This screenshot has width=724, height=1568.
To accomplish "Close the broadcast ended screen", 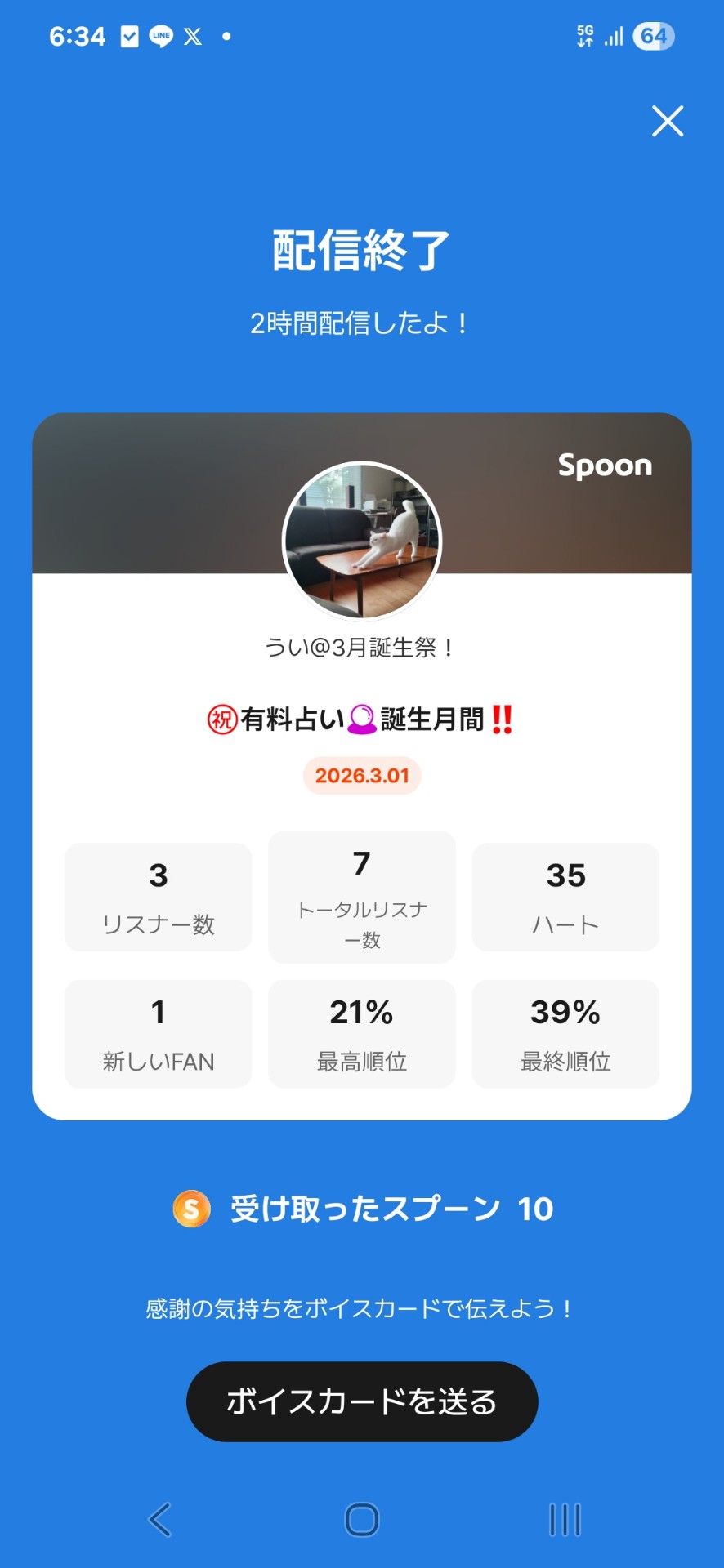I will 668,121.
